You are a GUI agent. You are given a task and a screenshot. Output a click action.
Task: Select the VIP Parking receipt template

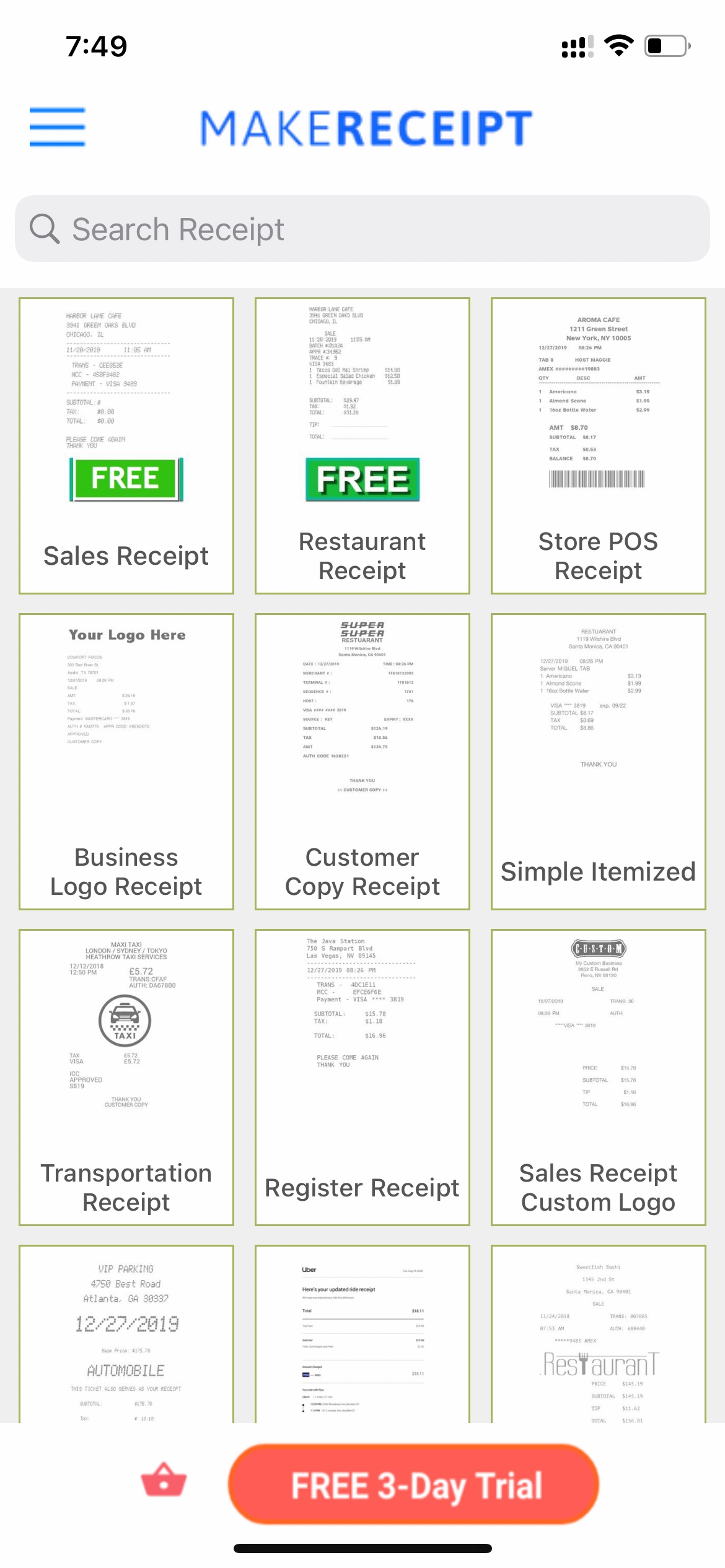(126, 1334)
